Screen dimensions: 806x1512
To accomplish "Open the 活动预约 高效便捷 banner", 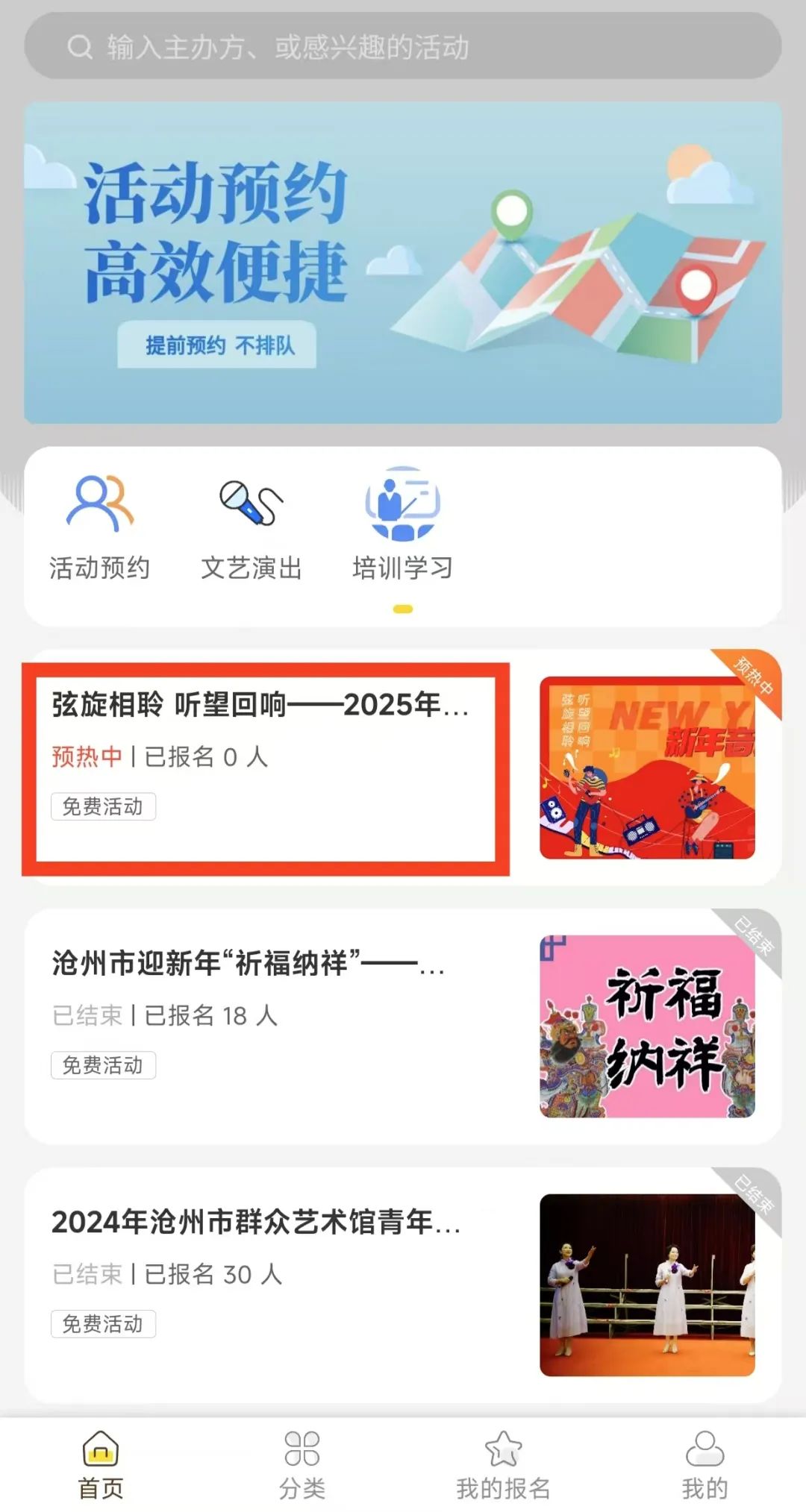I will (x=403, y=263).
